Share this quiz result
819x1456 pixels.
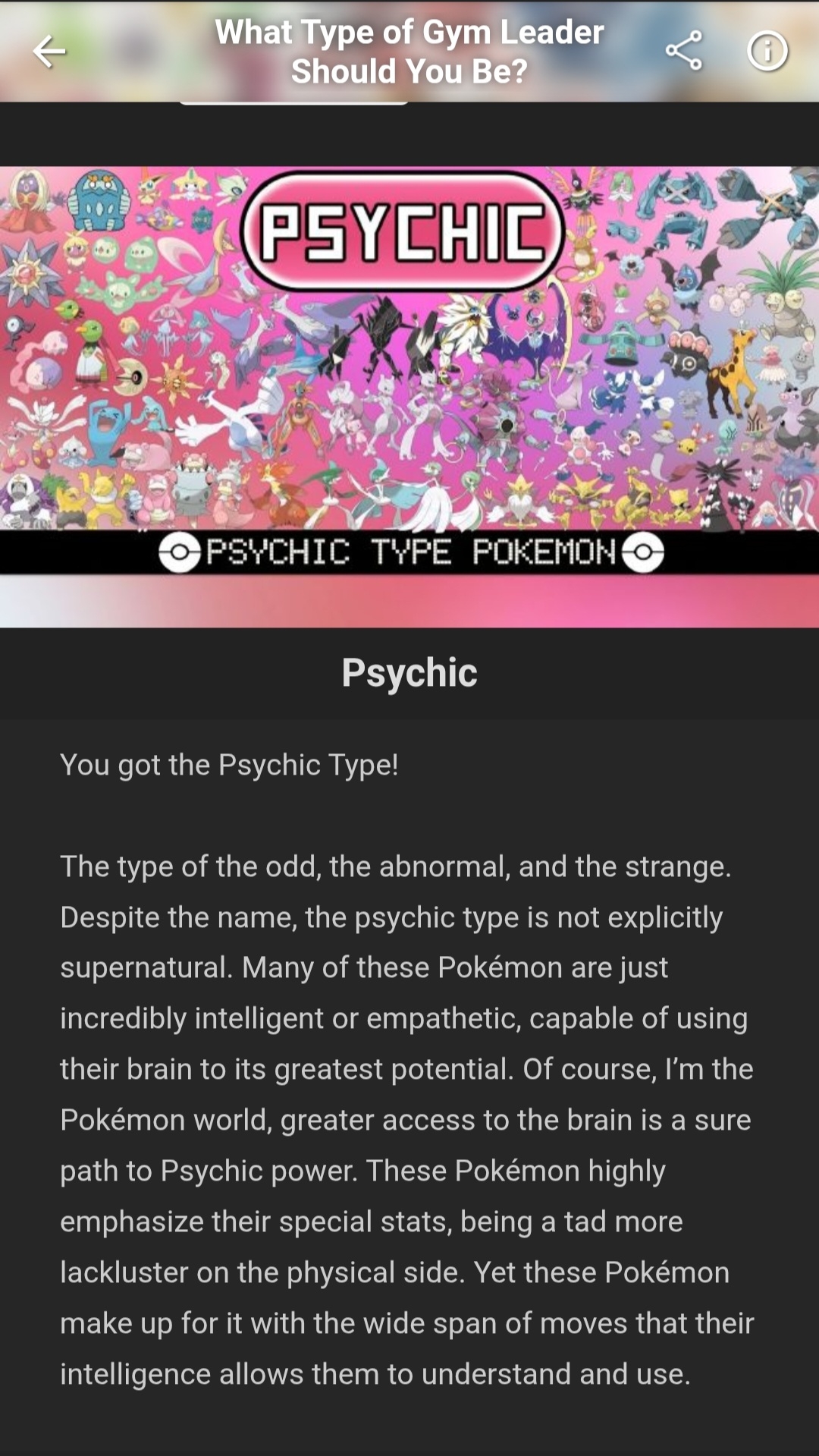click(684, 52)
